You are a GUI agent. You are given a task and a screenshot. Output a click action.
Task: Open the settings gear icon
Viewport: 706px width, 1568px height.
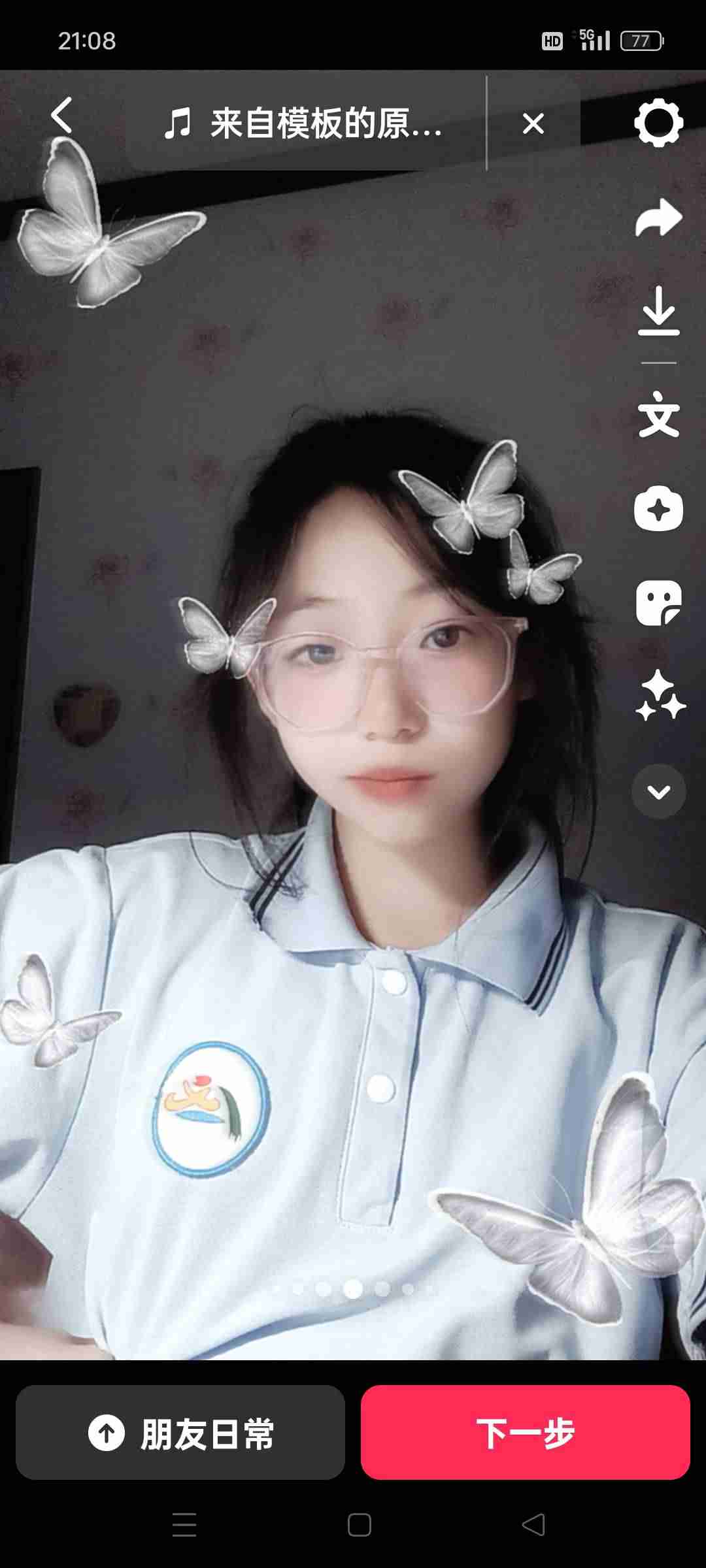[x=658, y=123]
